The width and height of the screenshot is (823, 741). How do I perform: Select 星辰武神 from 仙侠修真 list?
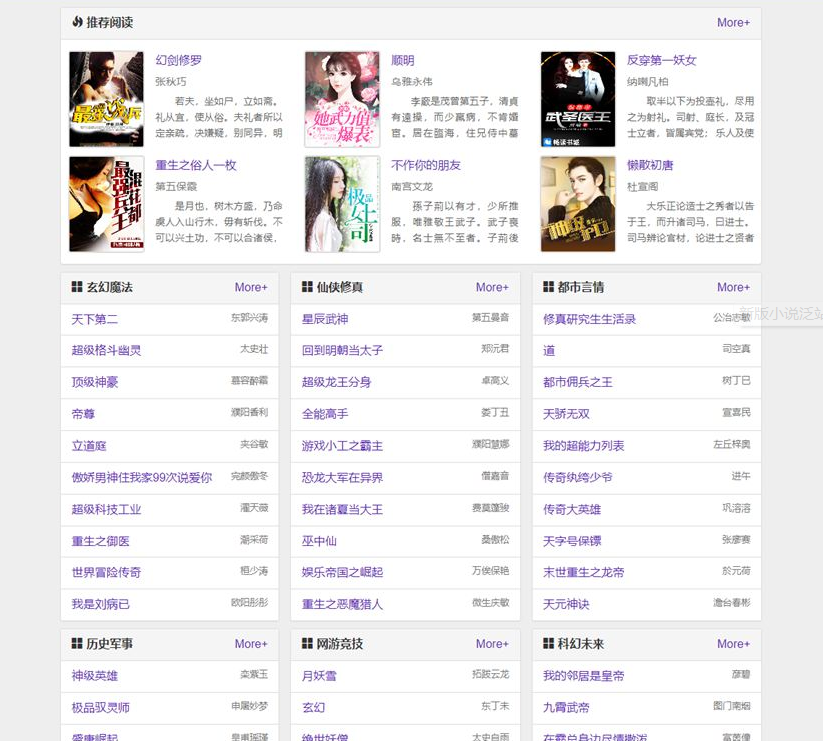click(325, 319)
